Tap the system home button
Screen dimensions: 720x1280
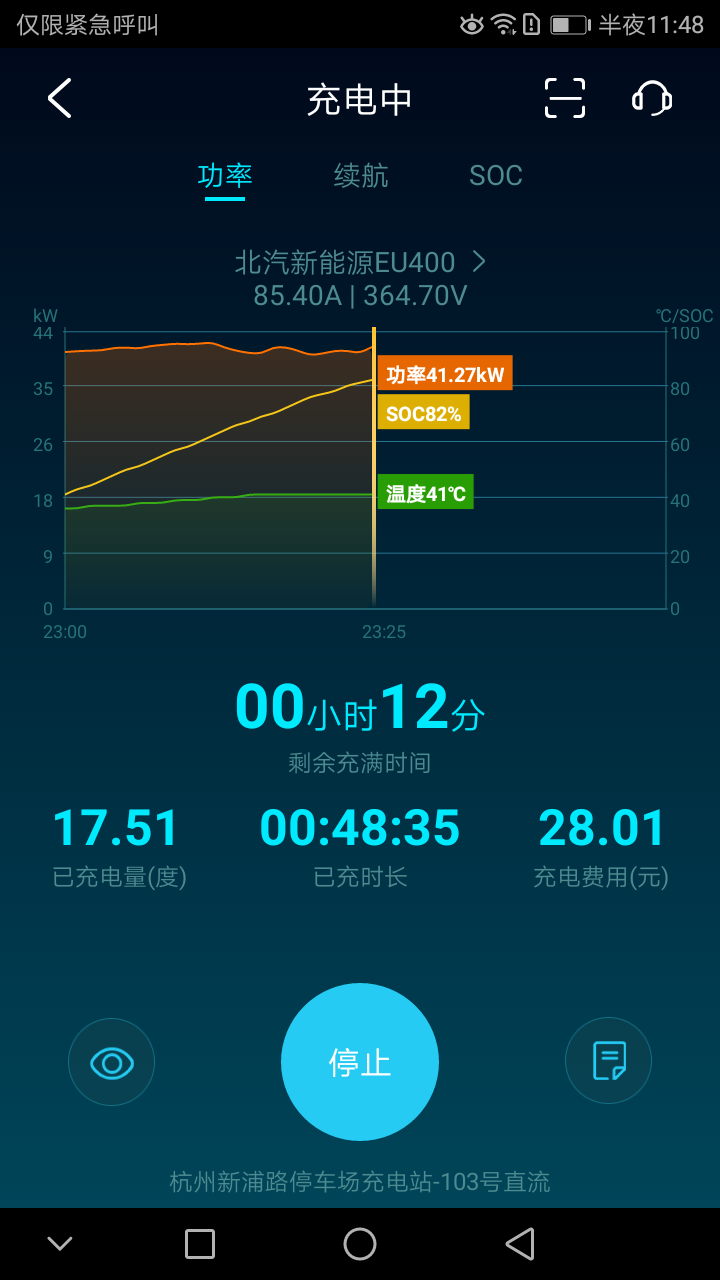coord(360,1244)
